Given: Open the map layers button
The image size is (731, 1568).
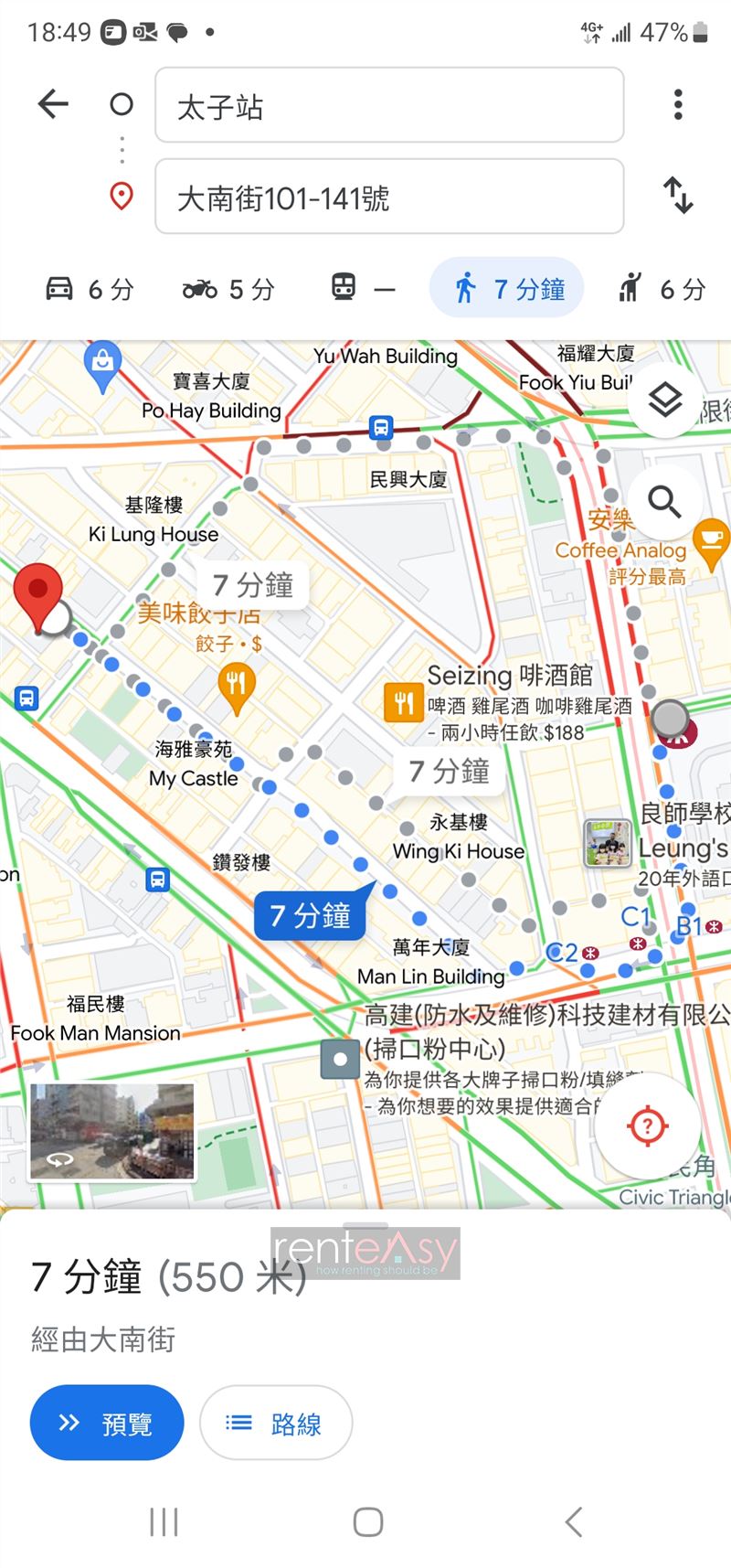Looking at the screenshot, I should coord(664,399).
